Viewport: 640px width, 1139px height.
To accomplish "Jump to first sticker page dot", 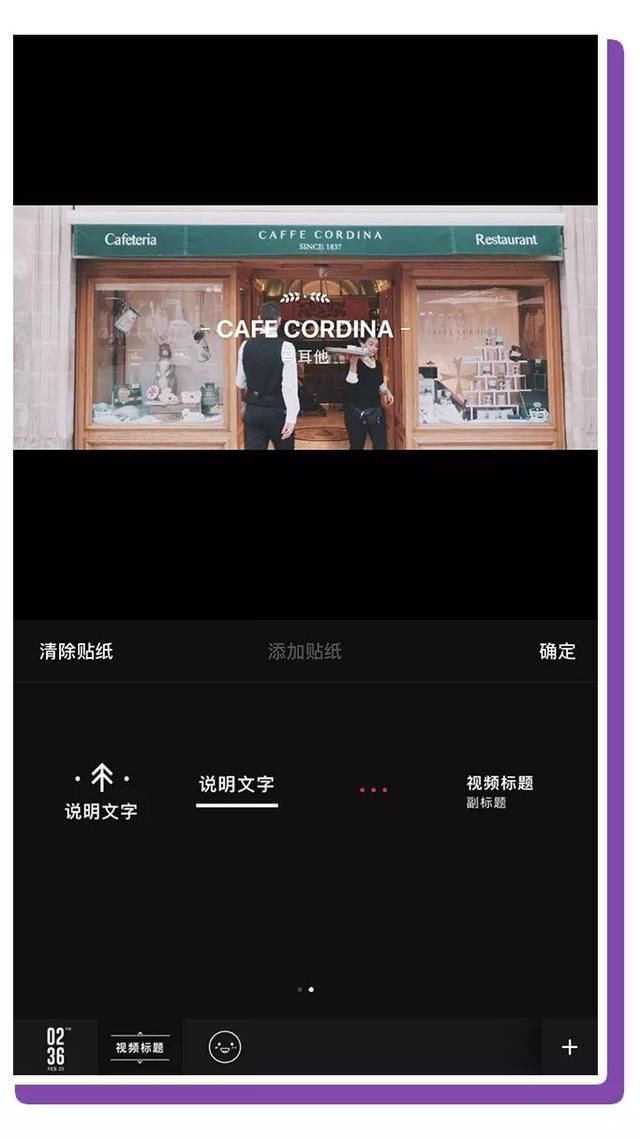I will tap(300, 989).
